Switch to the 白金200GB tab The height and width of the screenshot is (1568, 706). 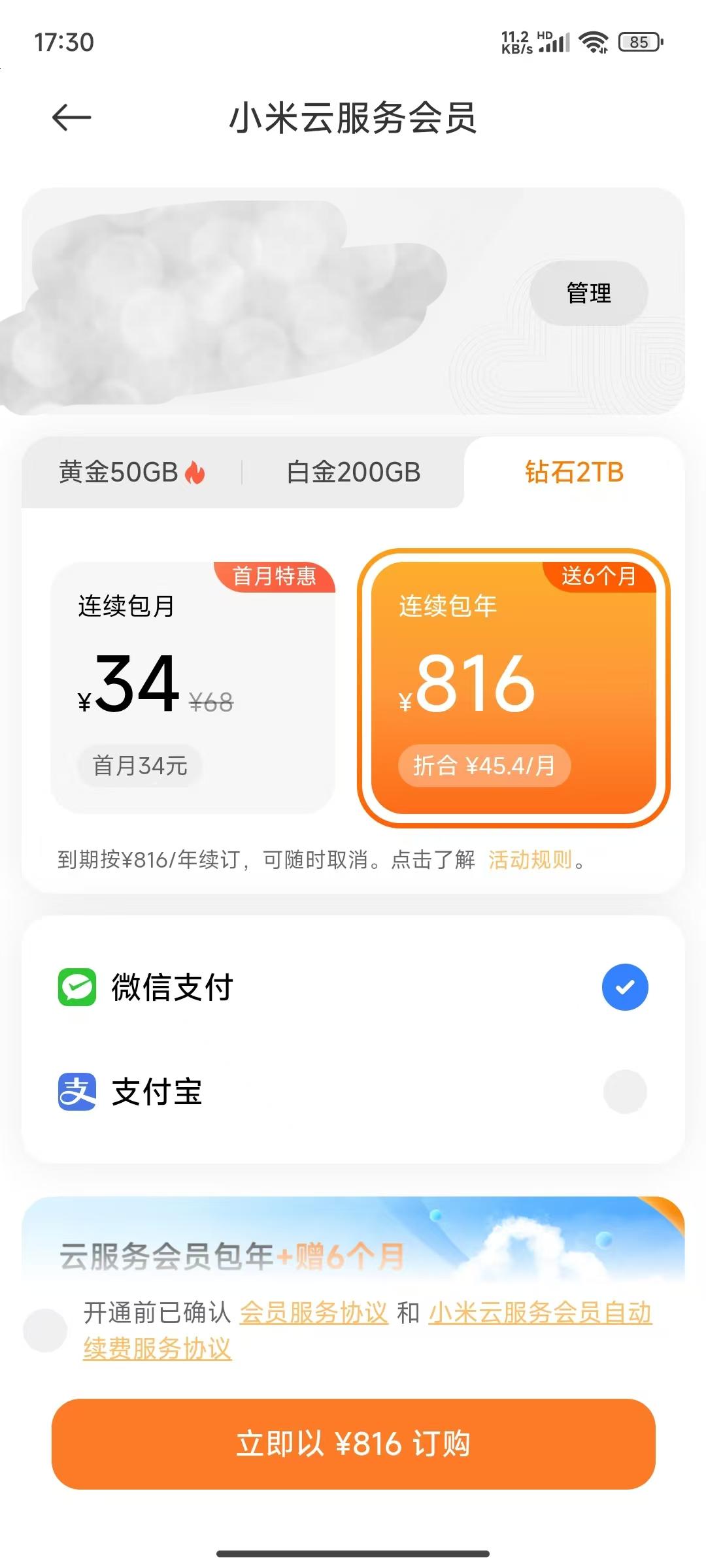coord(353,472)
